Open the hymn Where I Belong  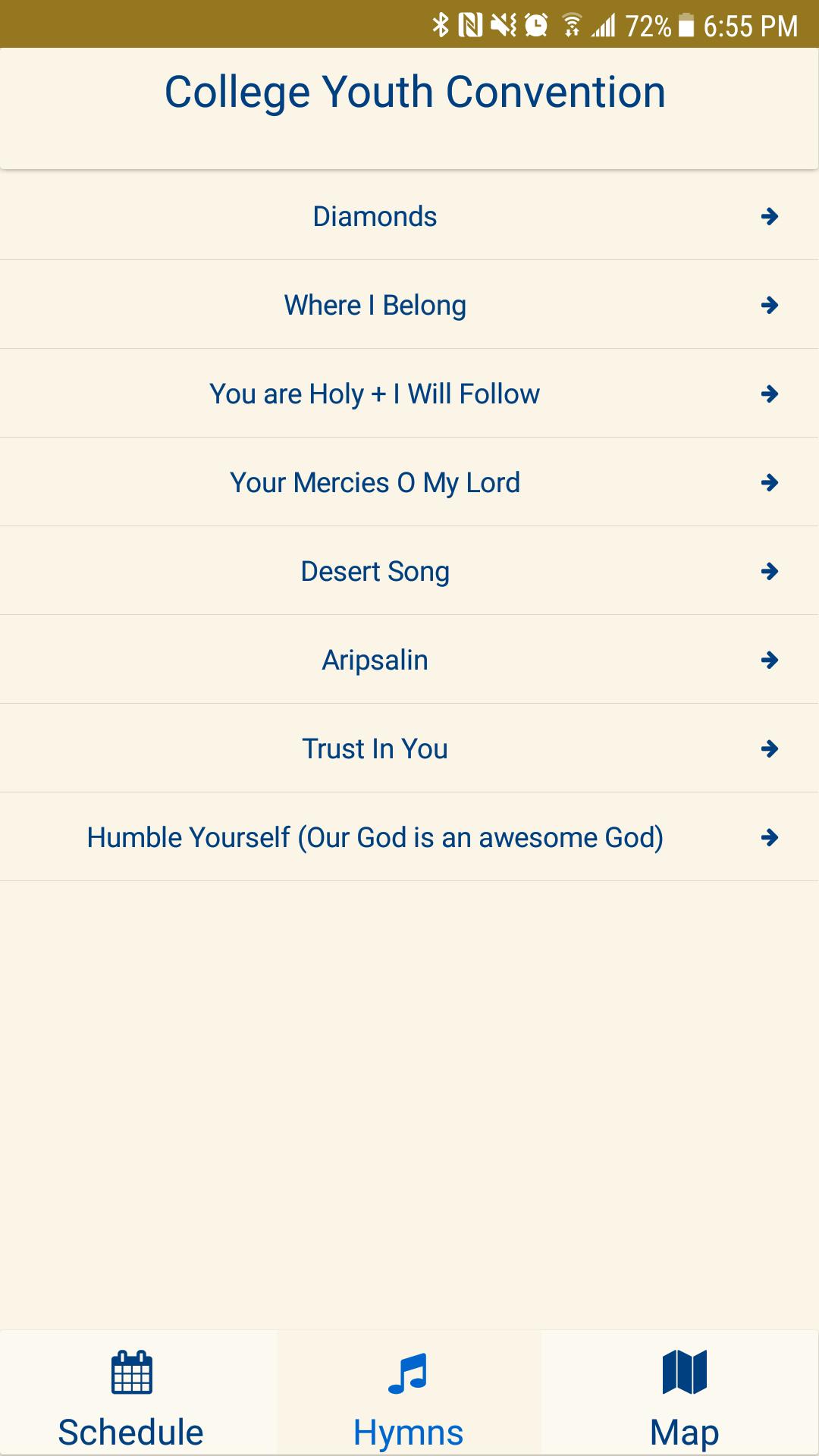375,305
